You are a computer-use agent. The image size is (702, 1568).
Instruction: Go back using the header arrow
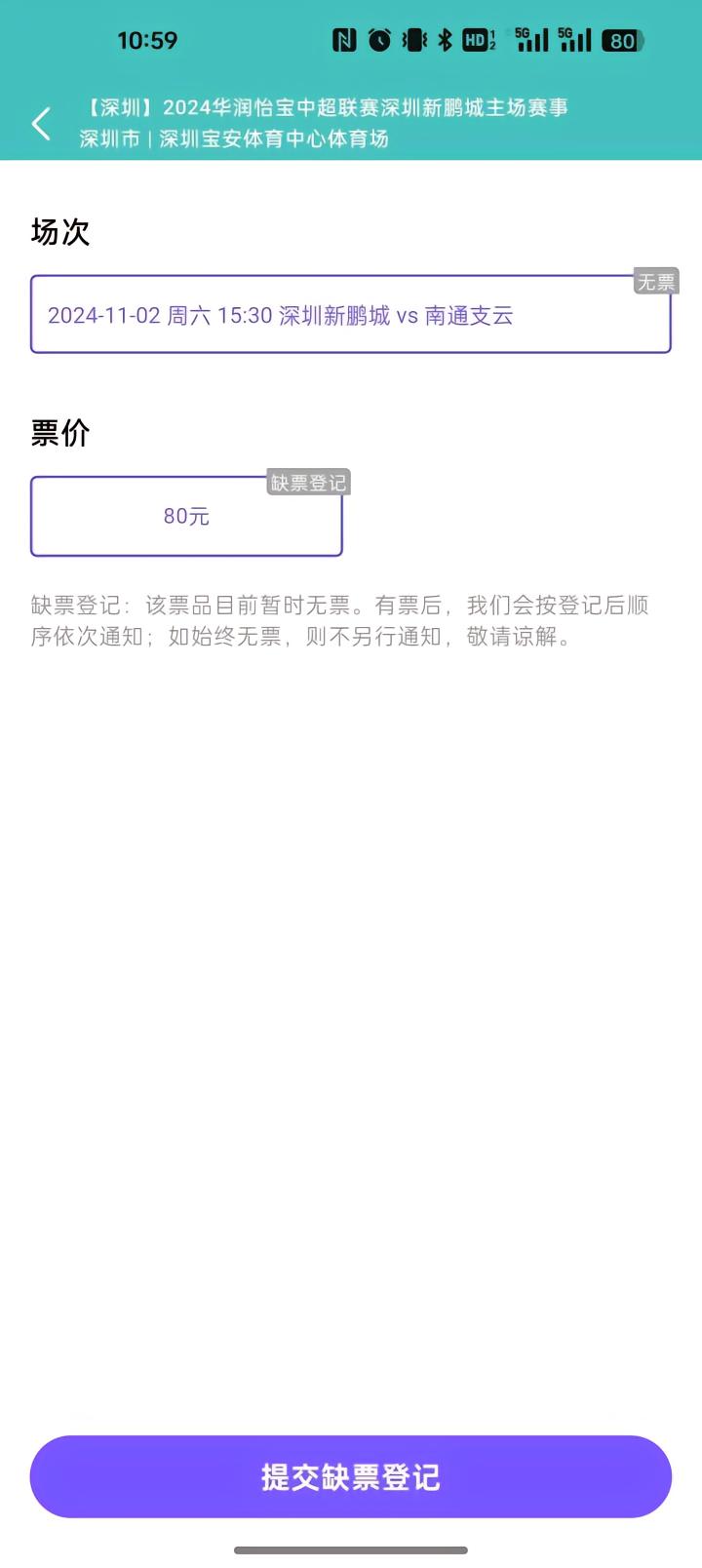[41, 124]
